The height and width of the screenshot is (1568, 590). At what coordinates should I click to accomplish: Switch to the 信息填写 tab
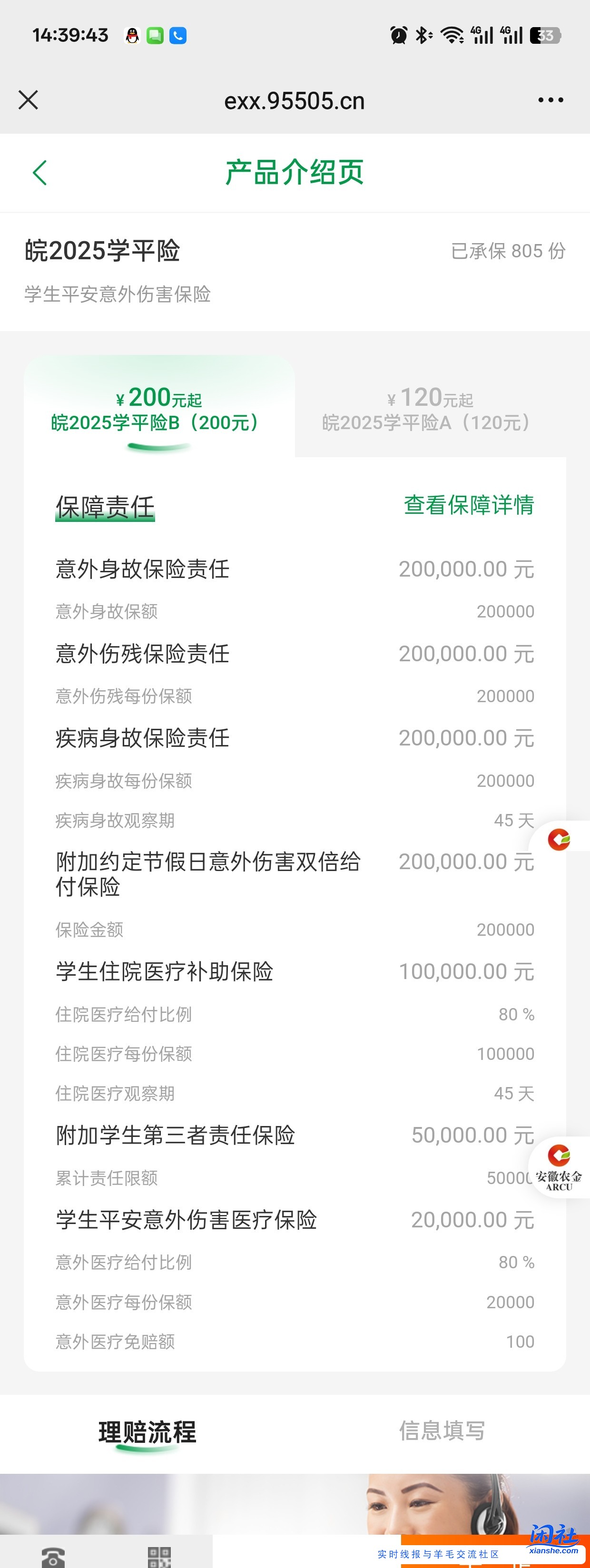443,1431
